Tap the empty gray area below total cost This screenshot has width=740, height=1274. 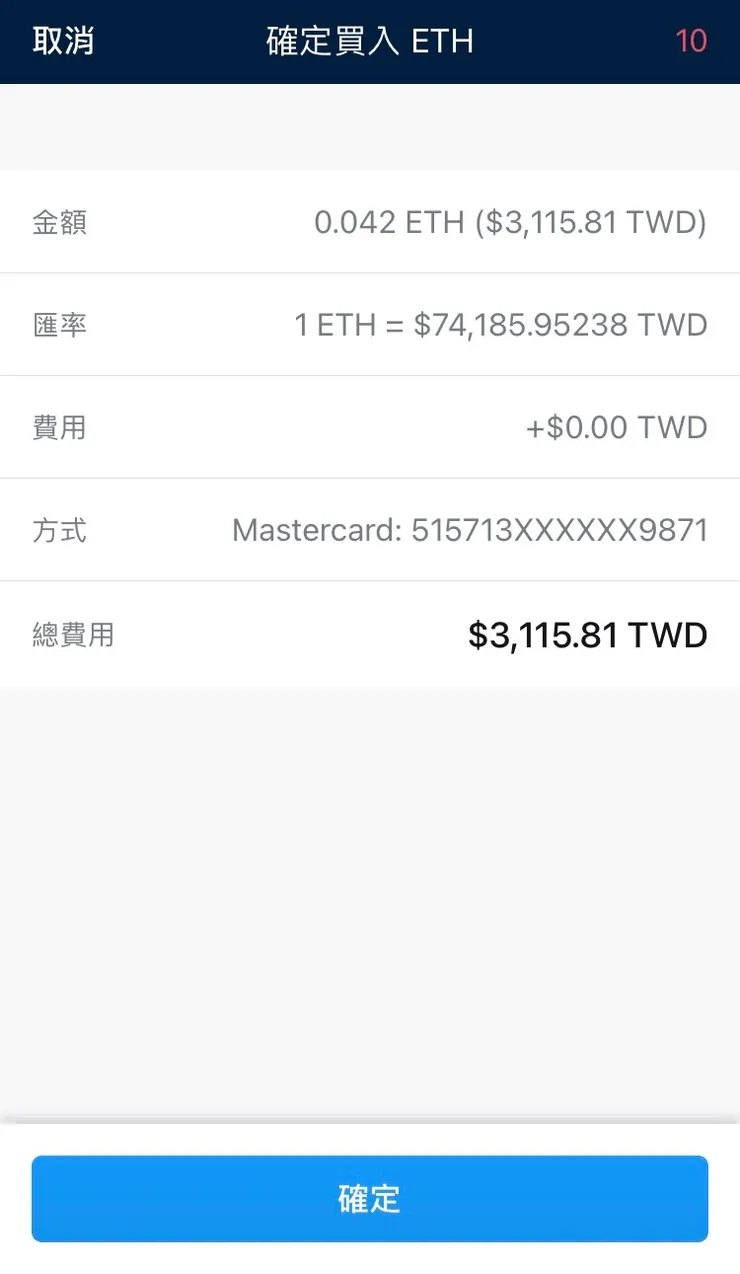tap(370, 900)
